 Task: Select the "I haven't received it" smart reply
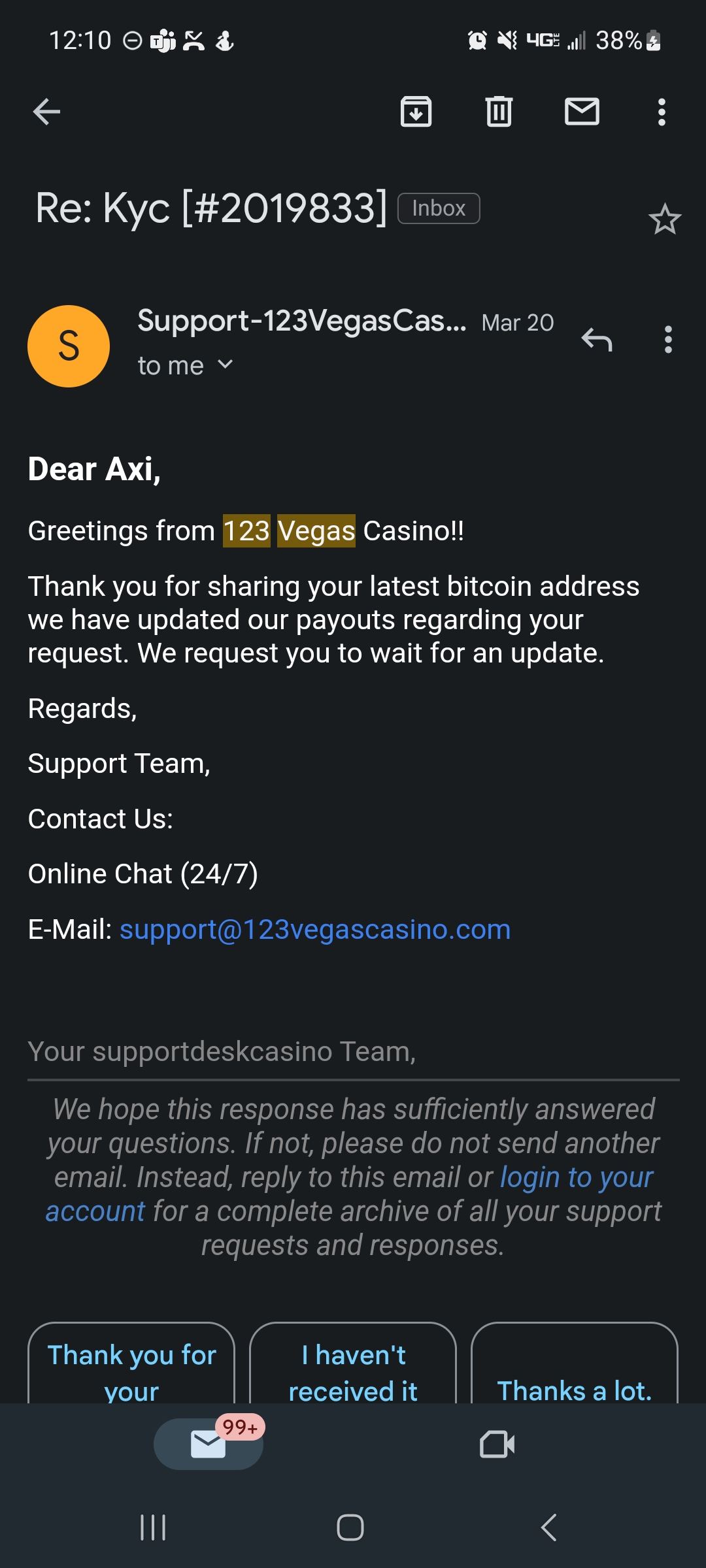pyautogui.click(x=353, y=1364)
